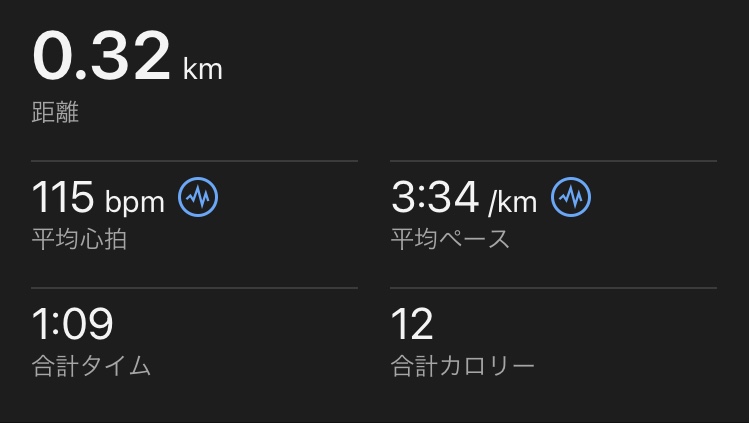Image resolution: width=749 pixels, height=423 pixels.
Task: Open the heart rate chart icon beside 115 bpm
Action: click(198, 198)
